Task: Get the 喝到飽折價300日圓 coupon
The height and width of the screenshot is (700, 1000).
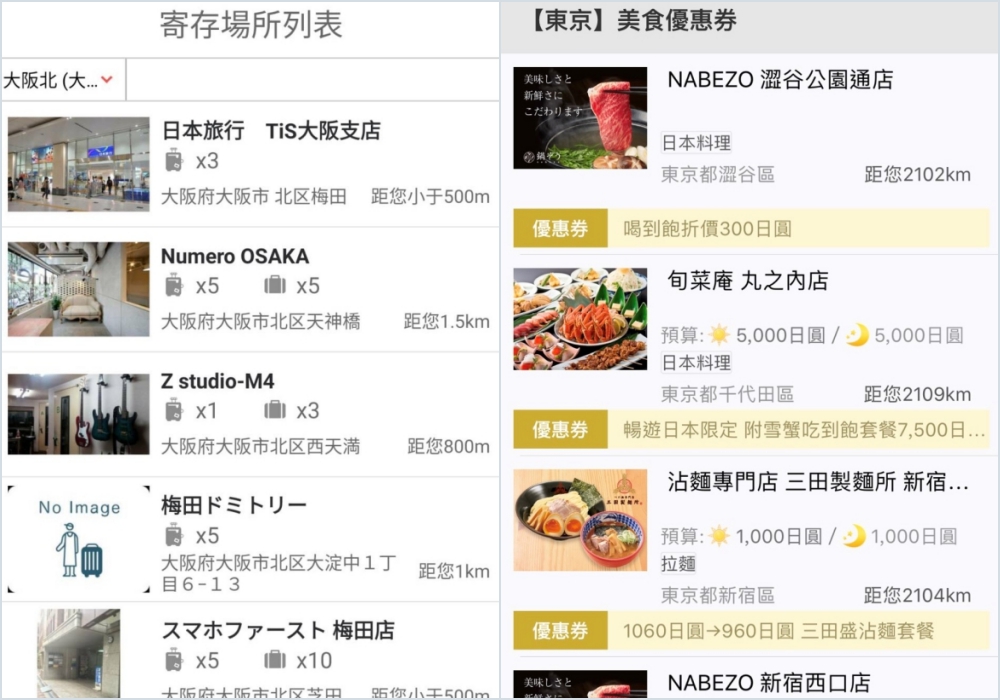Action: click(750, 229)
